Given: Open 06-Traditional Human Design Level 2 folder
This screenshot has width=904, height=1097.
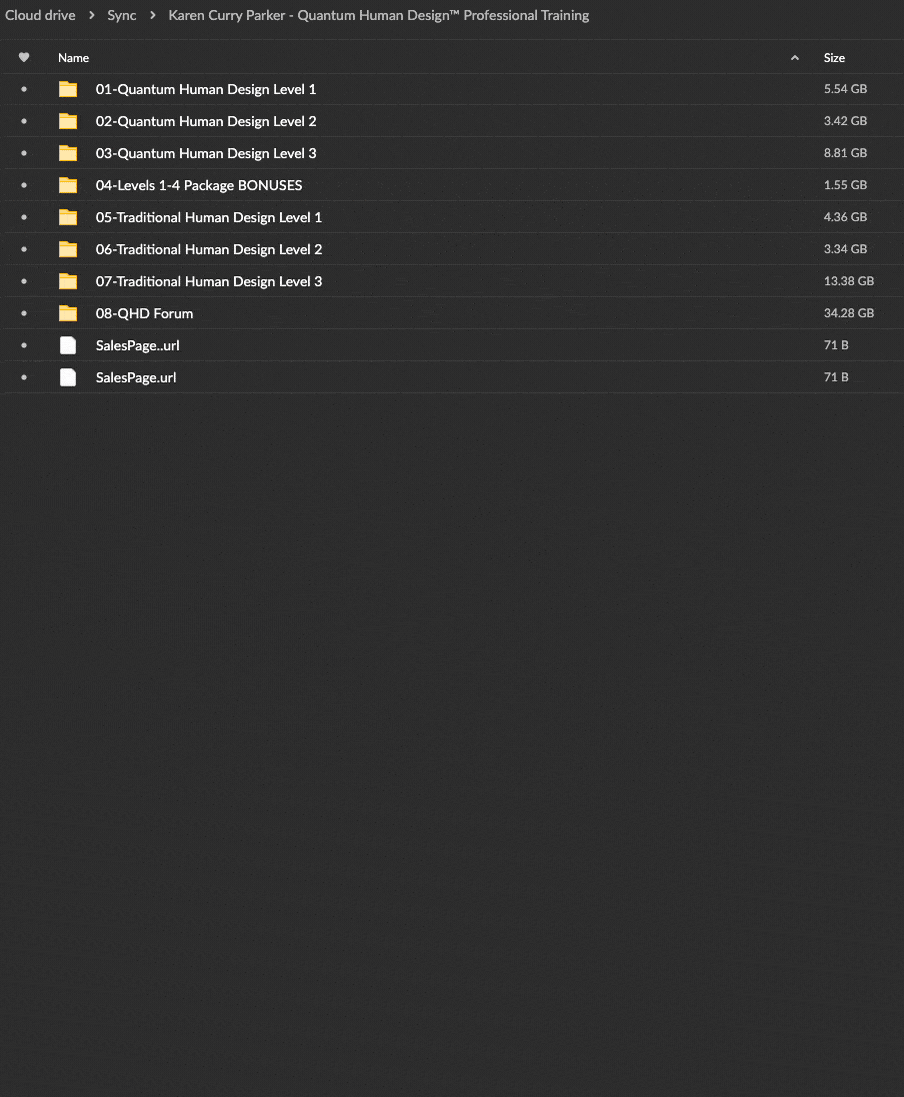Looking at the screenshot, I should point(208,249).
